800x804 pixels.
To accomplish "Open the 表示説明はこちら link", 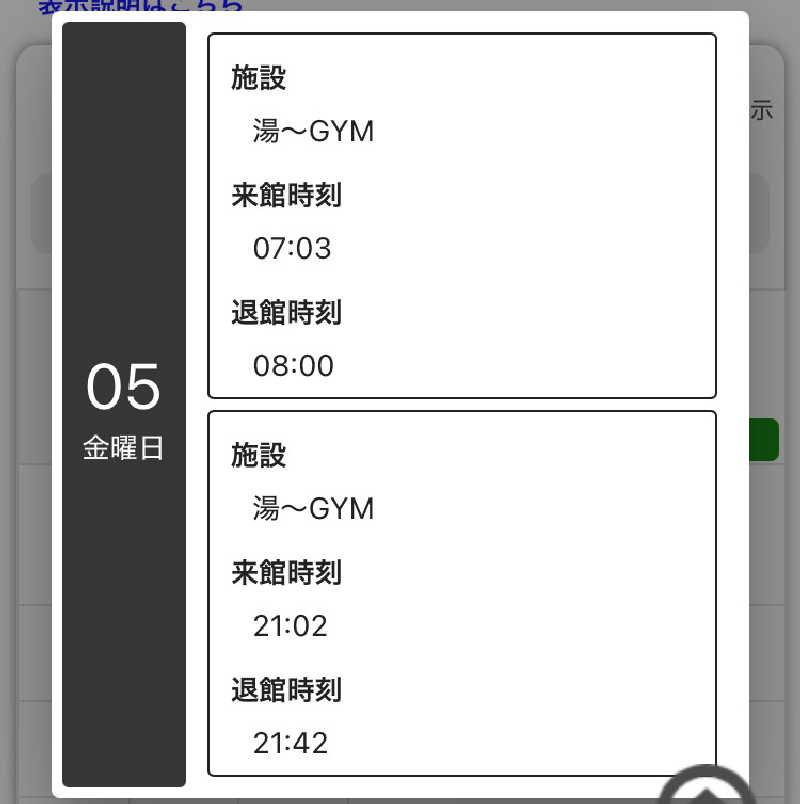I will [x=140, y=6].
